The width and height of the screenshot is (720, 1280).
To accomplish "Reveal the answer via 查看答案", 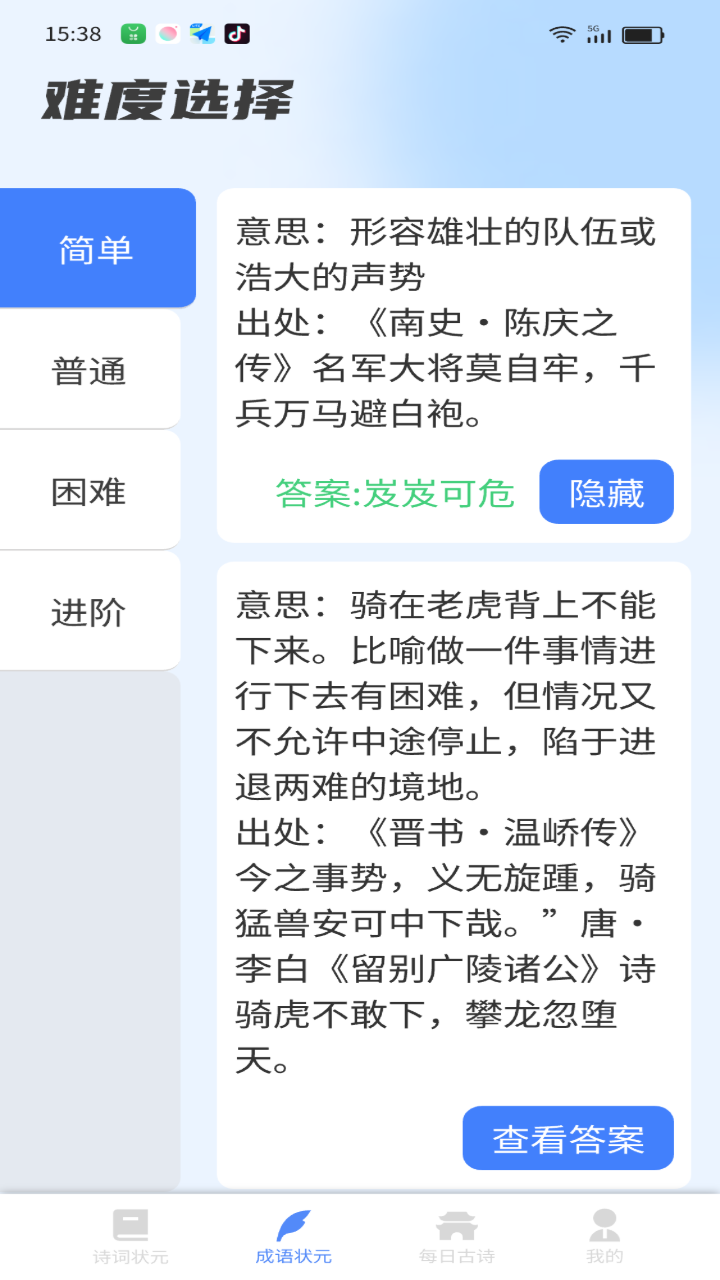I will (567, 1138).
